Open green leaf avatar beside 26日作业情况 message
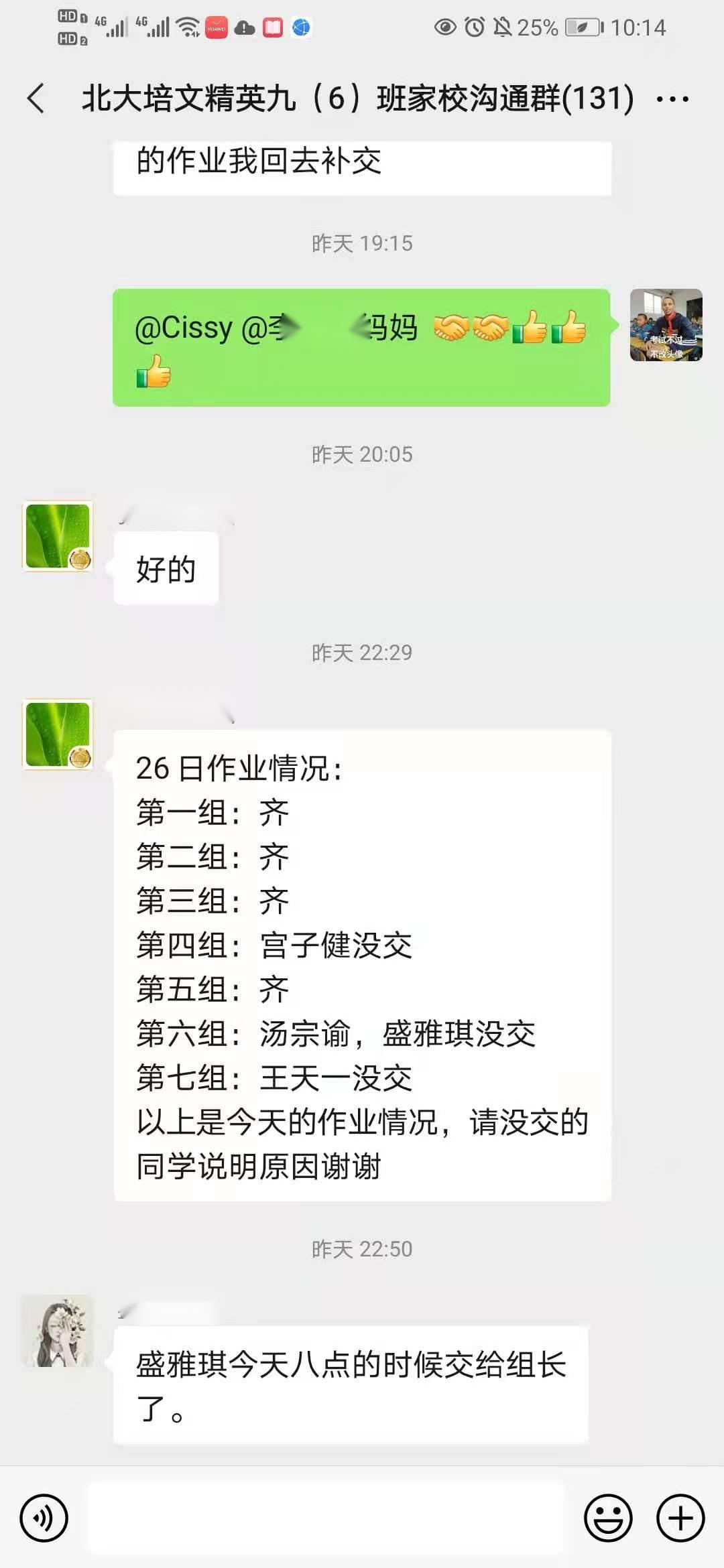724x1568 pixels. point(58,734)
